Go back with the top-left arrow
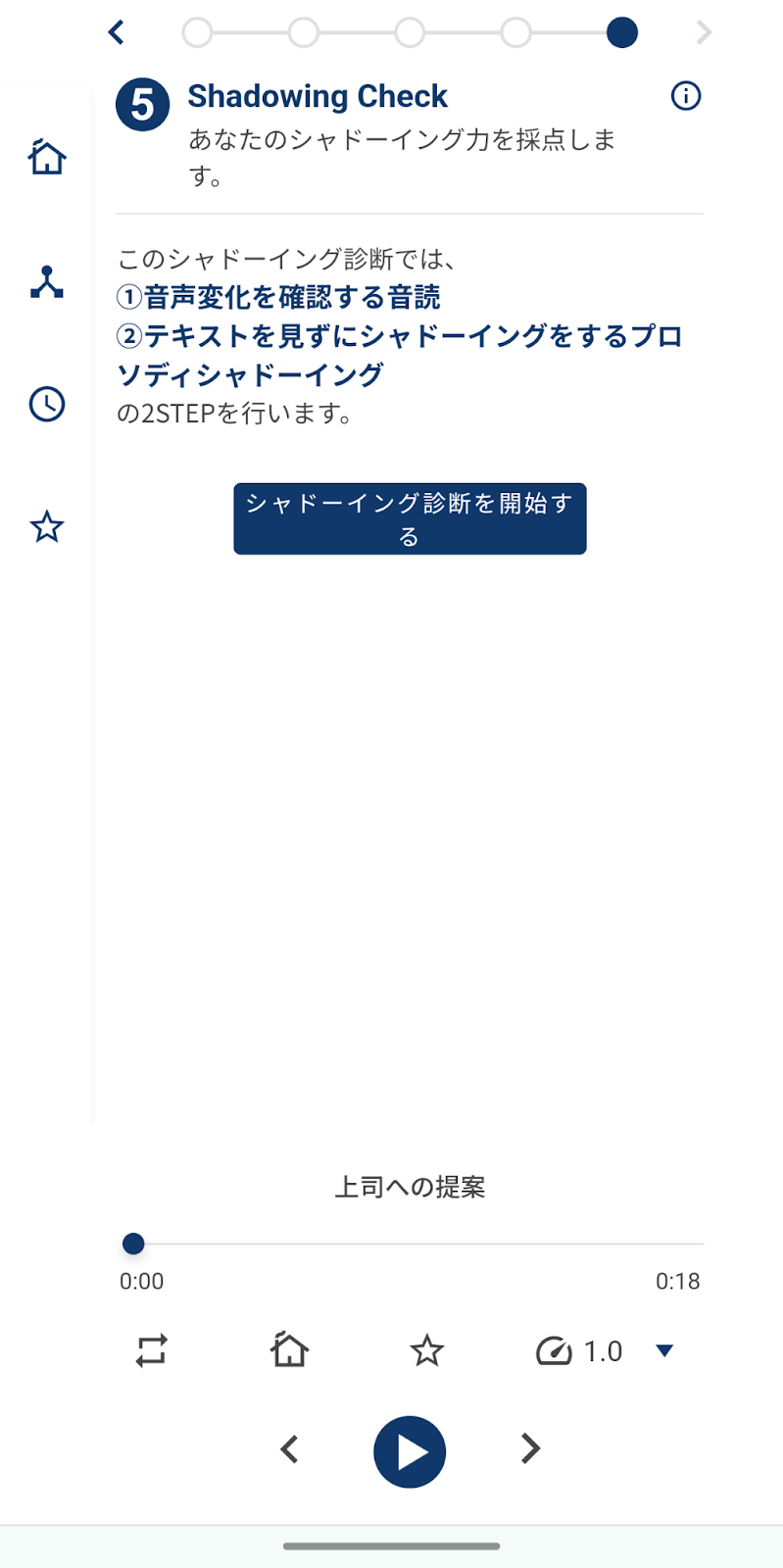 click(x=117, y=32)
